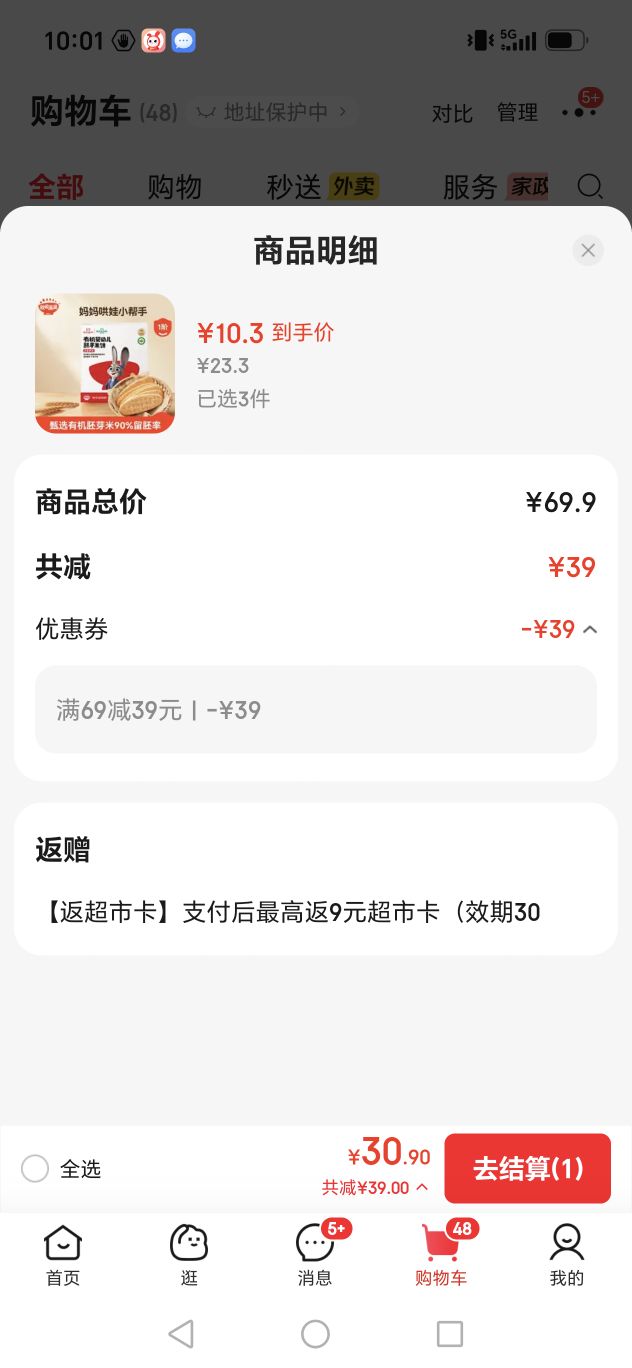Open the 购物车 tab
The image size is (632, 1368).
(441, 1256)
